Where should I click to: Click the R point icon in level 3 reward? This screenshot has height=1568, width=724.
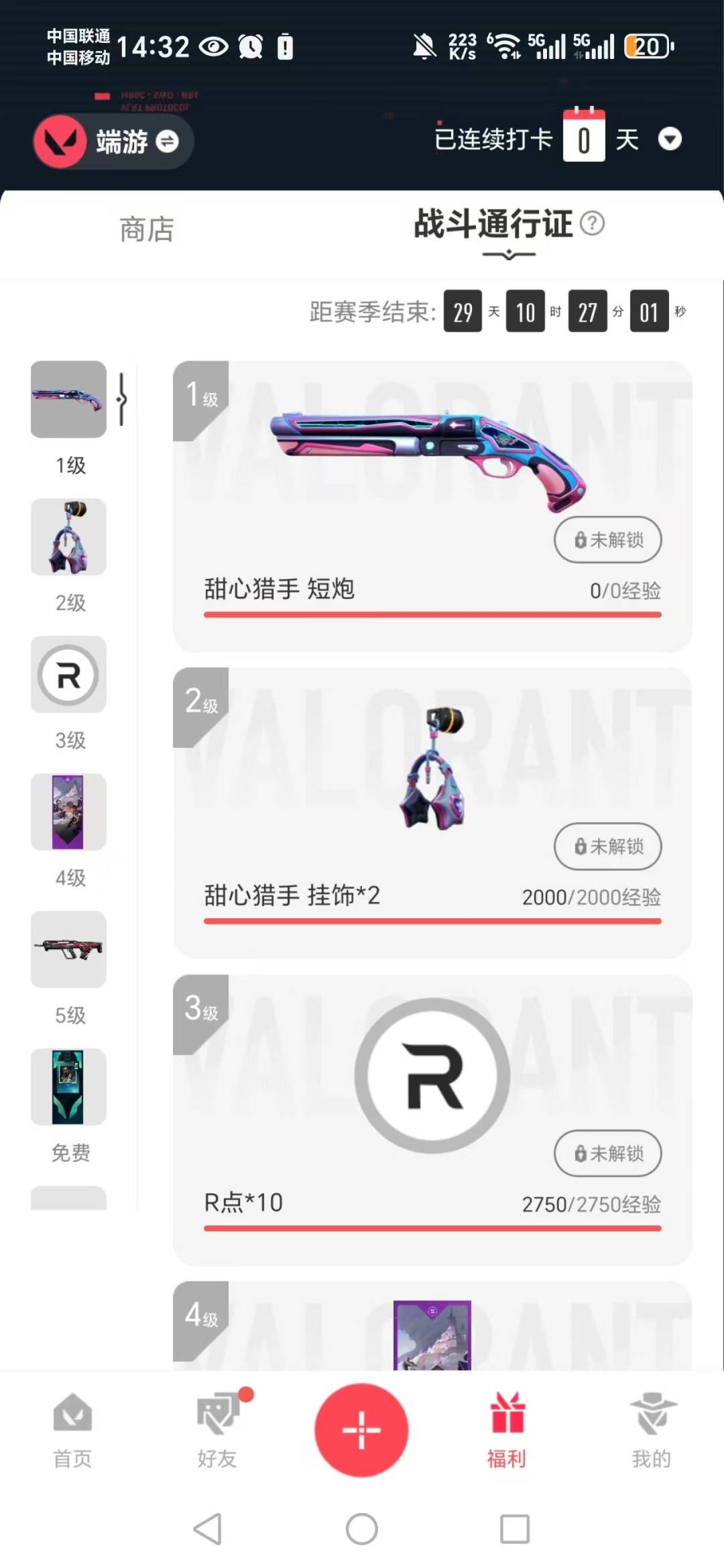(432, 1075)
